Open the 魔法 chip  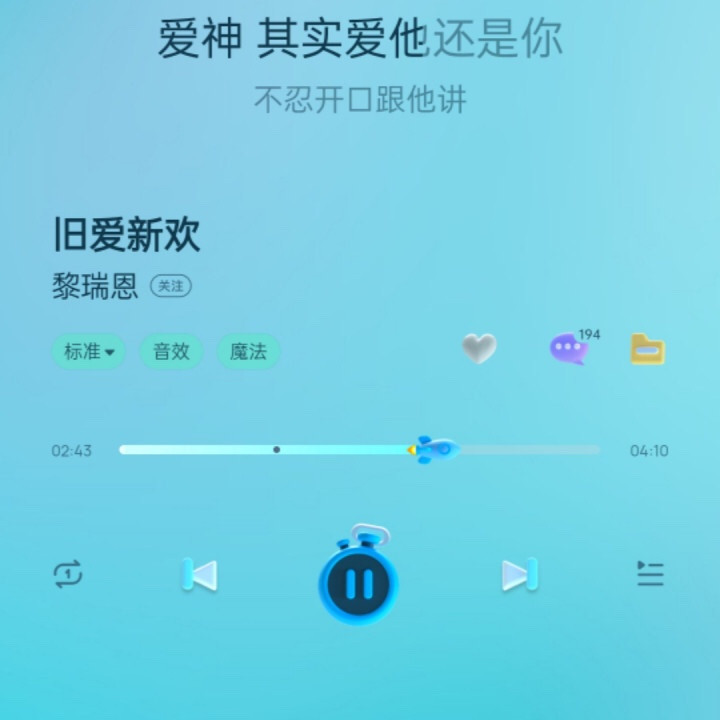click(x=249, y=351)
